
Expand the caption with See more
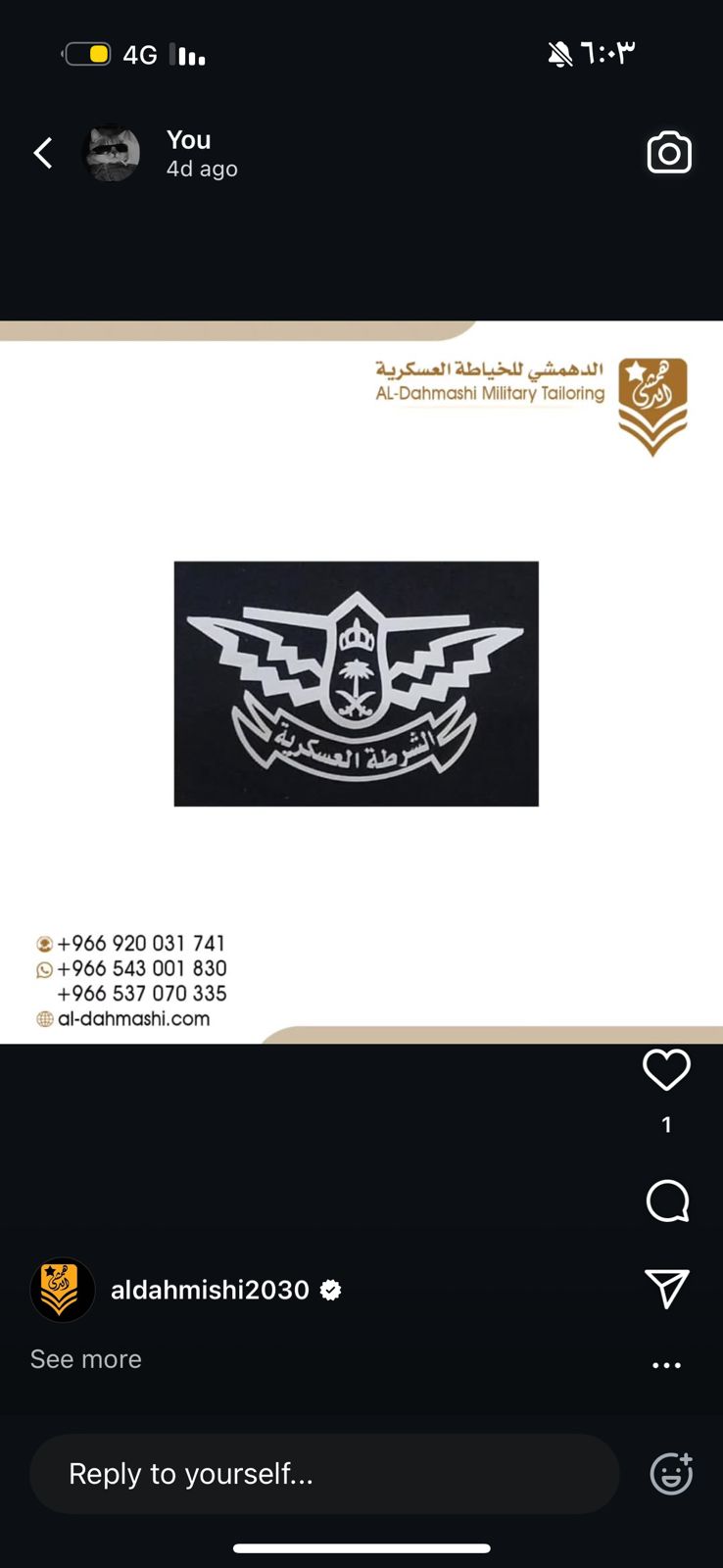point(86,1359)
